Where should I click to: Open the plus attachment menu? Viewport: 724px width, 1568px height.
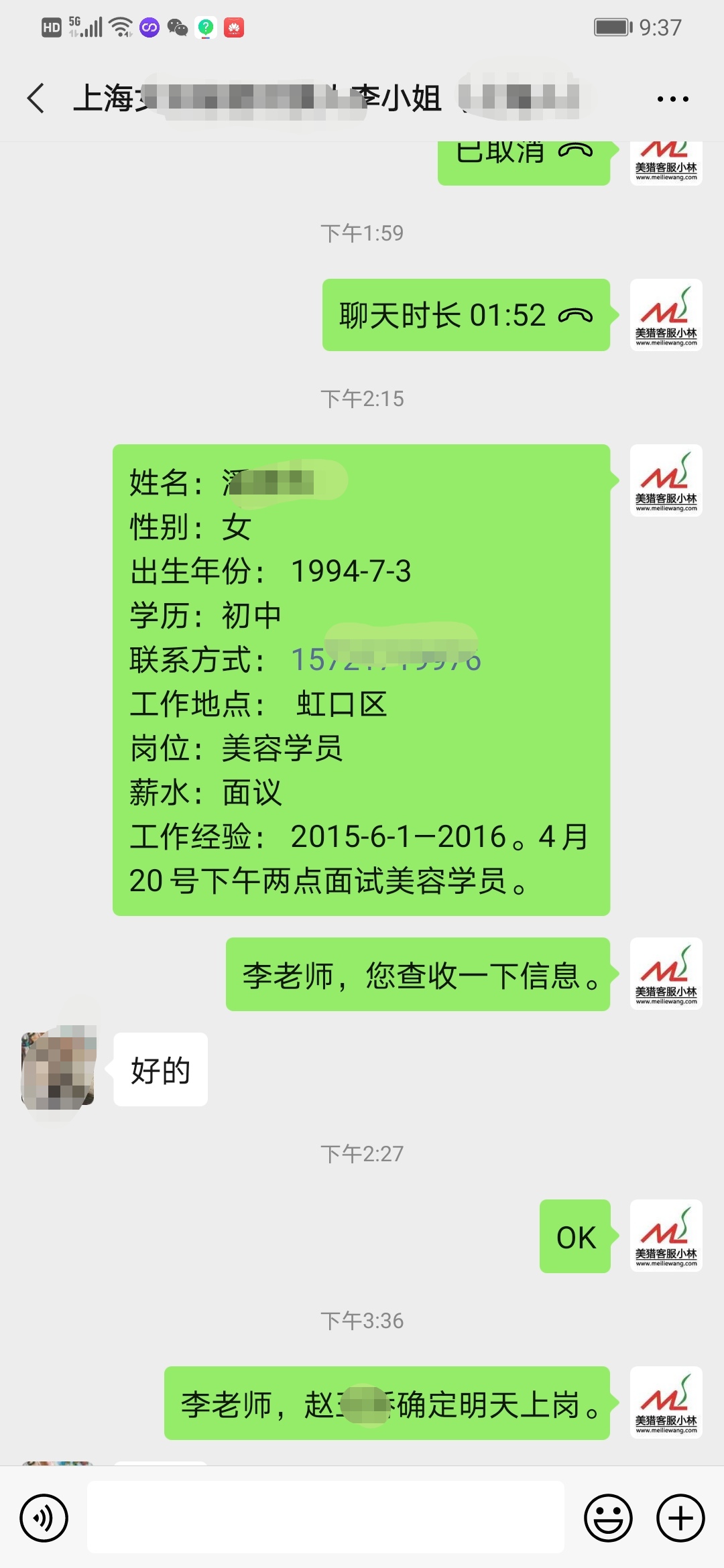tap(680, 1518)
